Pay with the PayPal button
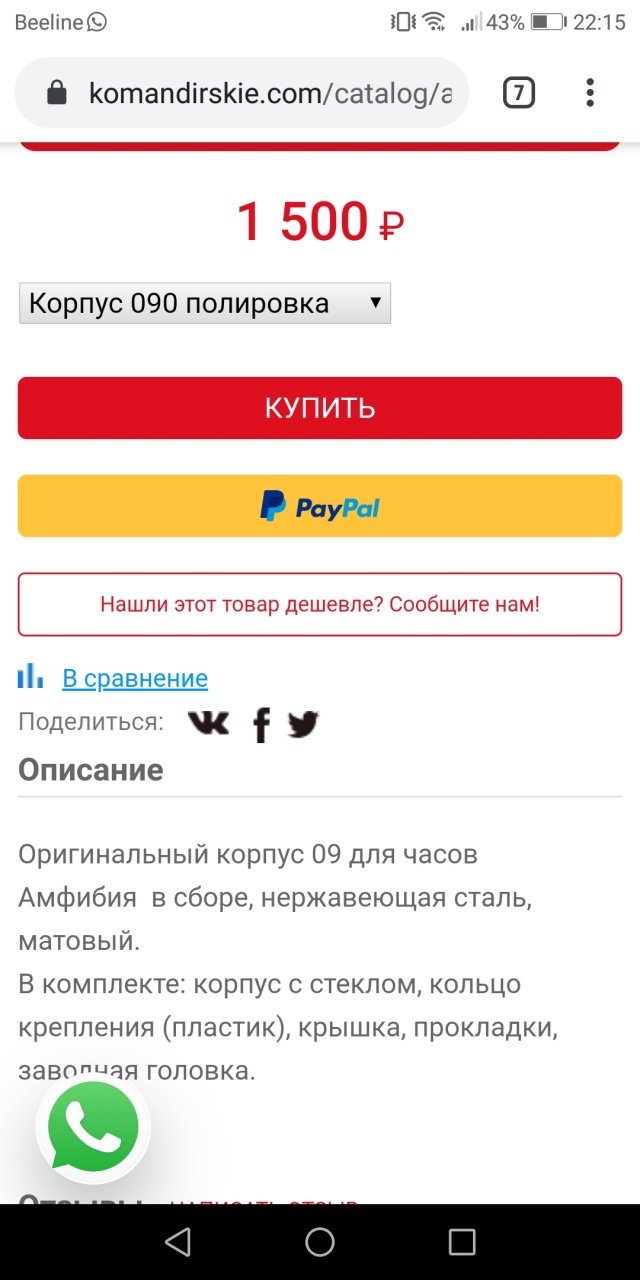 [x=320, y=506]
